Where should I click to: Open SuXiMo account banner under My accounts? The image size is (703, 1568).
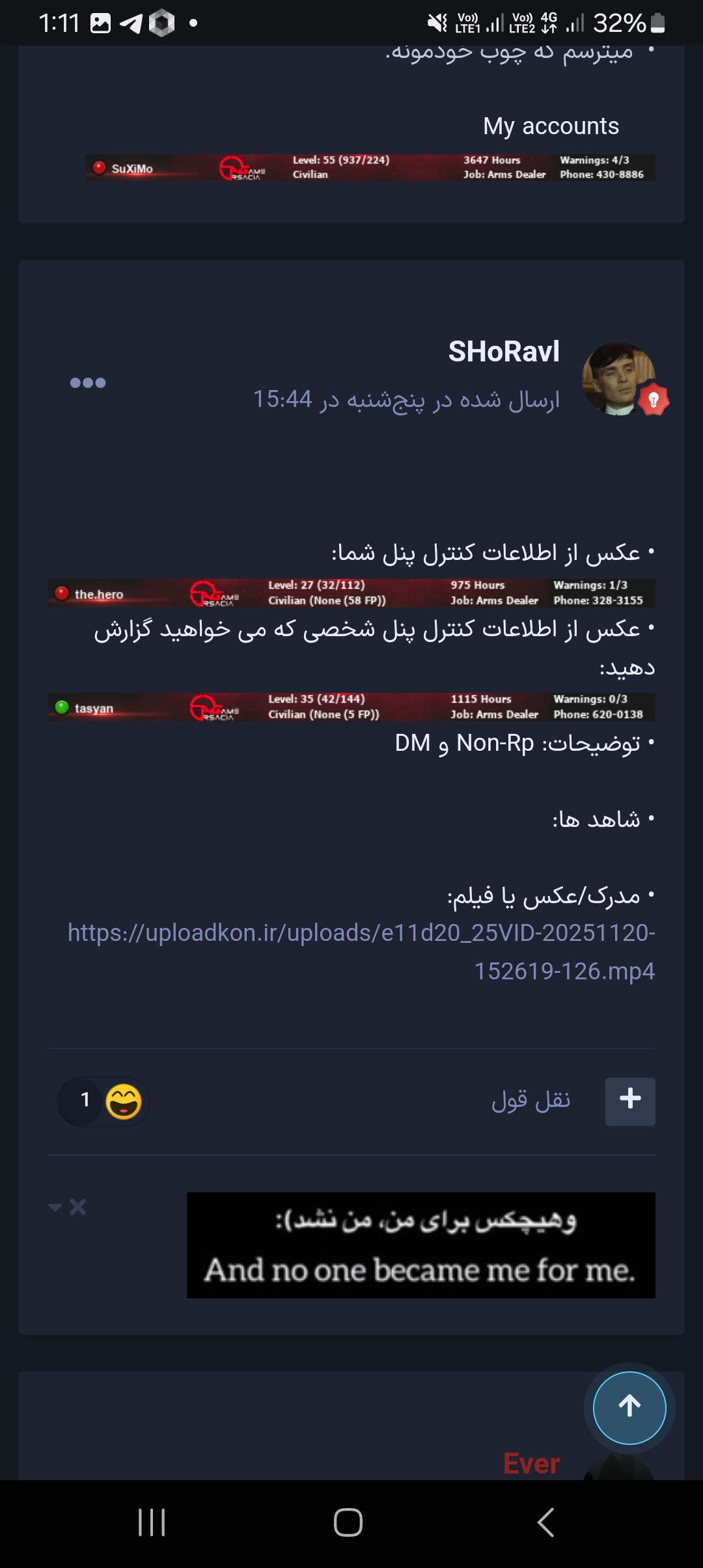pyautogui.click(x=370, y=168)
